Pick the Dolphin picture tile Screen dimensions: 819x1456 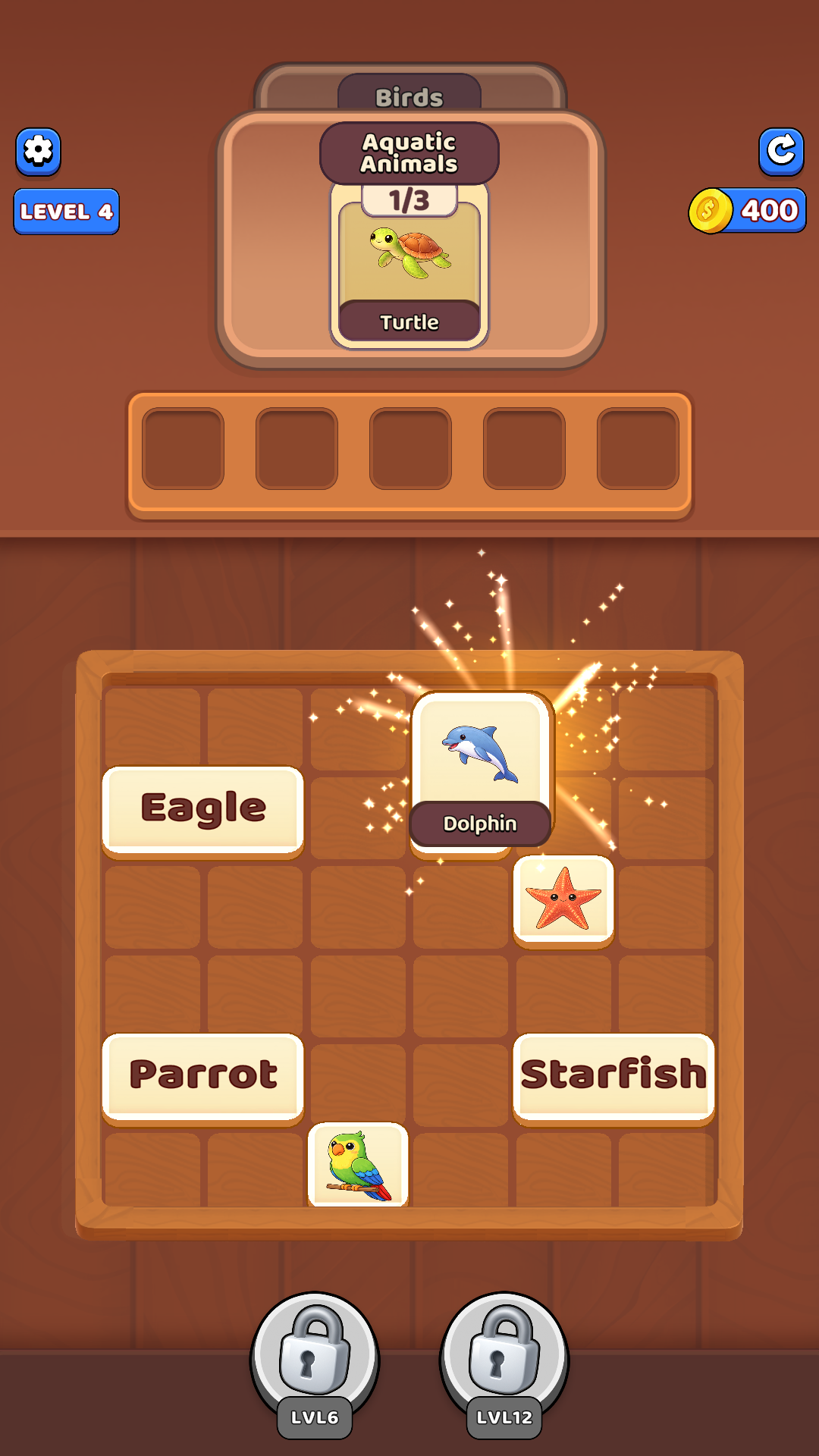tap(481, 767)
